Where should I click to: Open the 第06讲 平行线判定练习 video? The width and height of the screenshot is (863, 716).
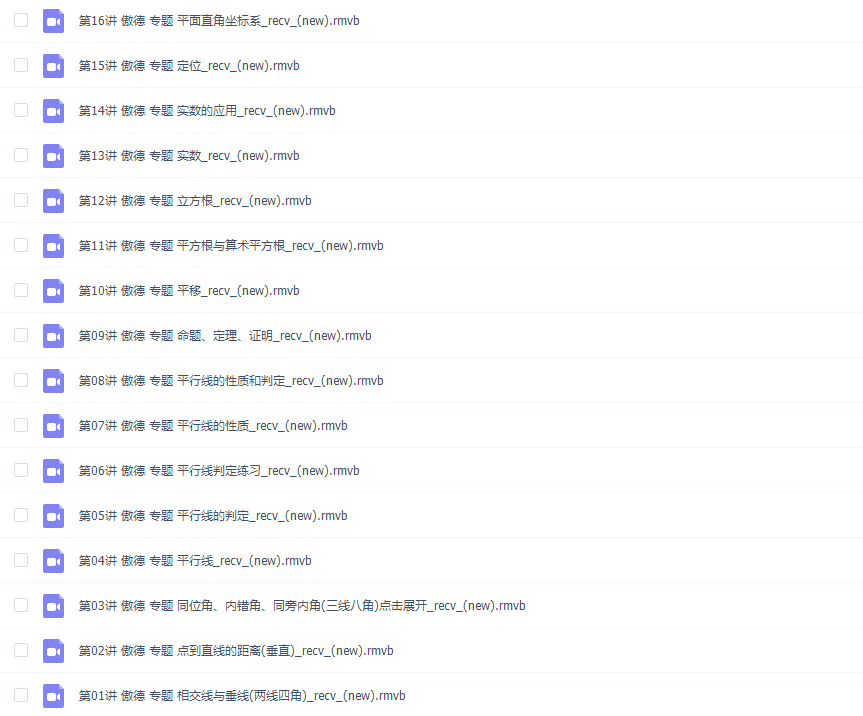218,470
